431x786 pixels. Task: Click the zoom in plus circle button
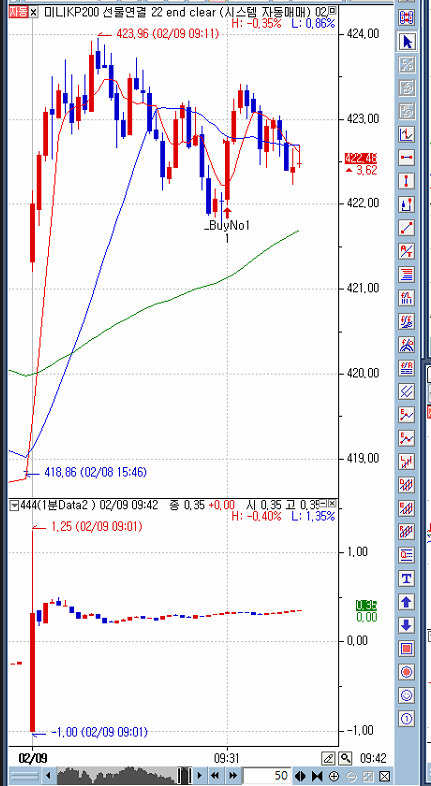[x=334, y=776]
